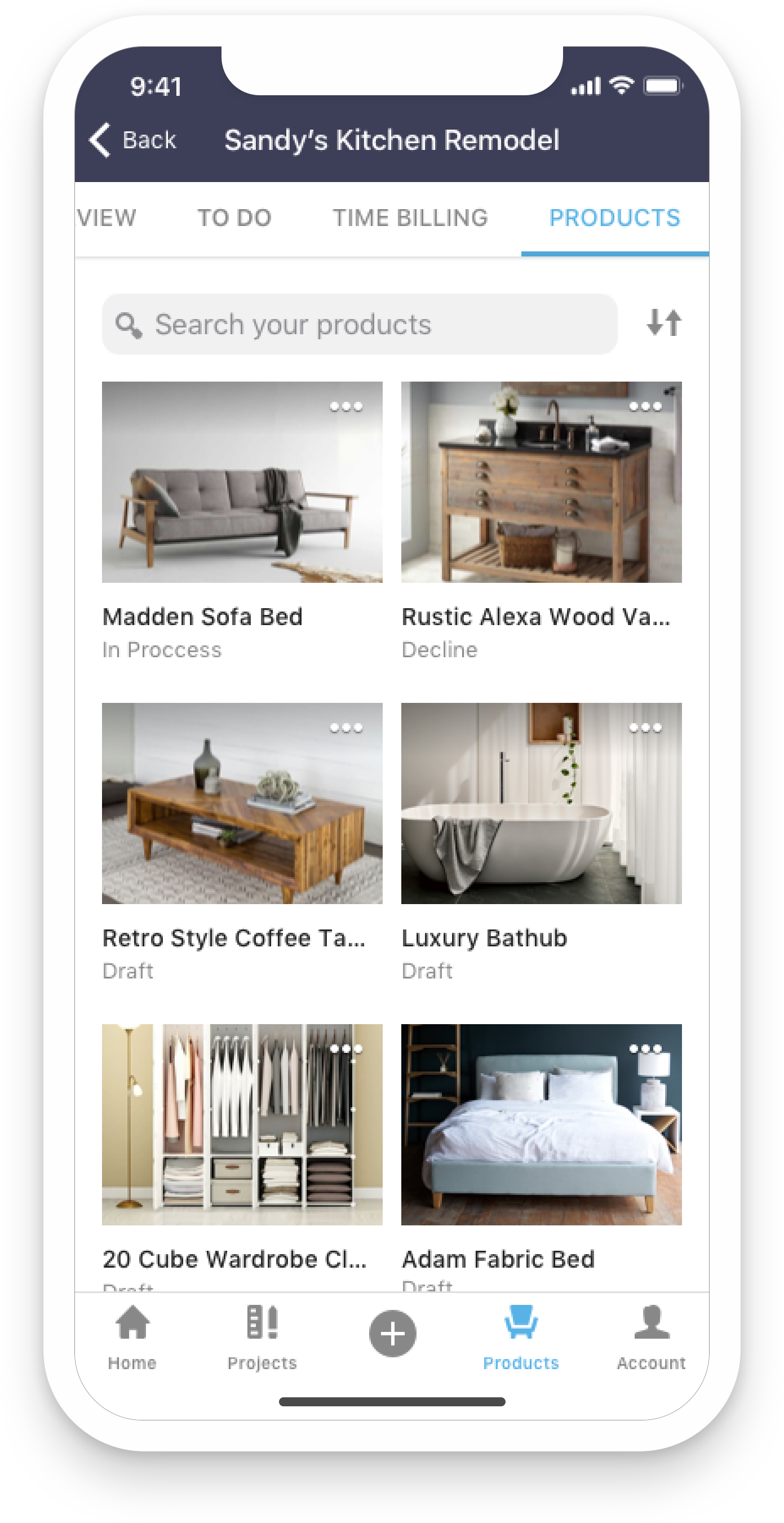784x1523 pixels.
Task: Open the Account tab
Action: (651, 1338)
